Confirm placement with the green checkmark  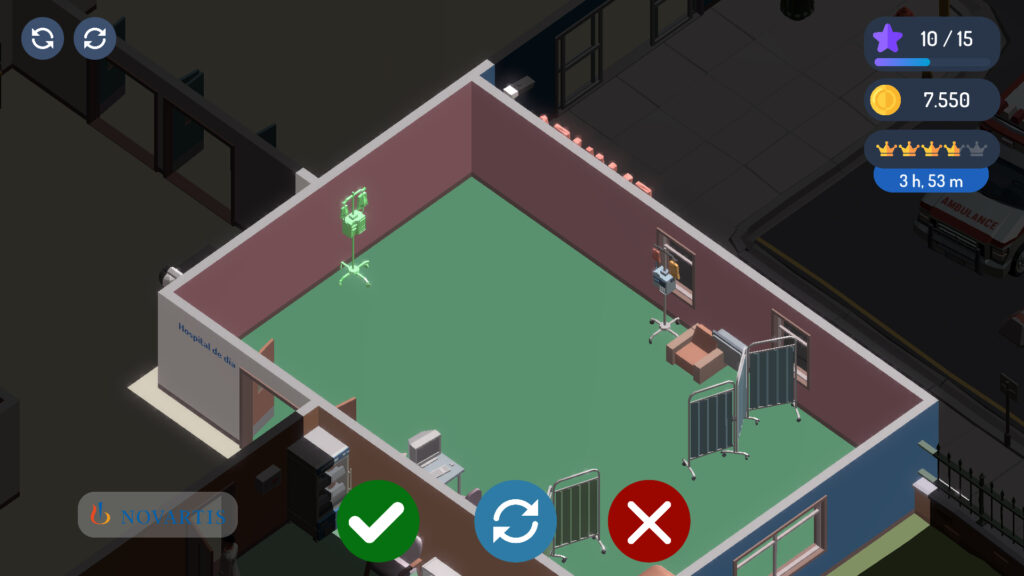pyautogui.click(x=378, y=520)
